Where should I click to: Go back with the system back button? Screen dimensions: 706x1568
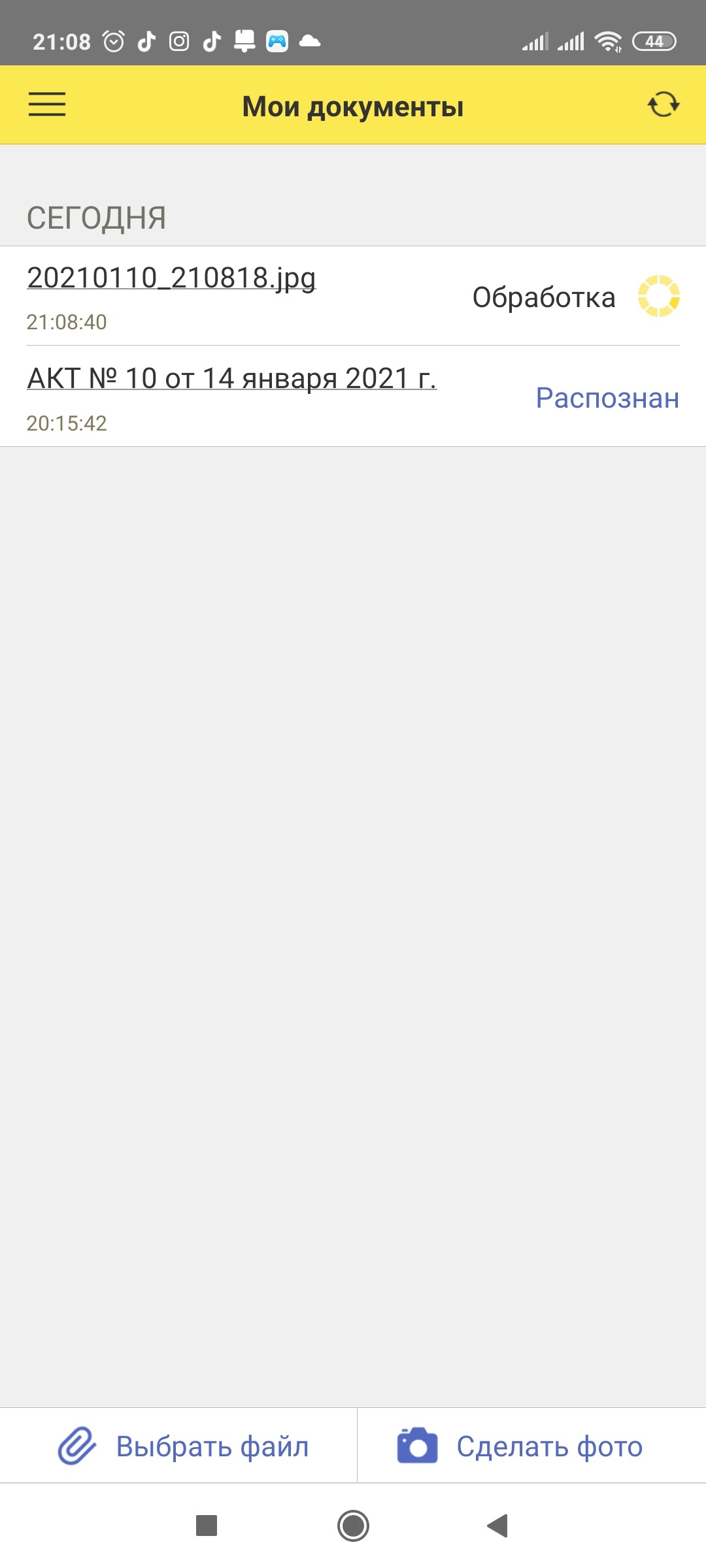497,1526
